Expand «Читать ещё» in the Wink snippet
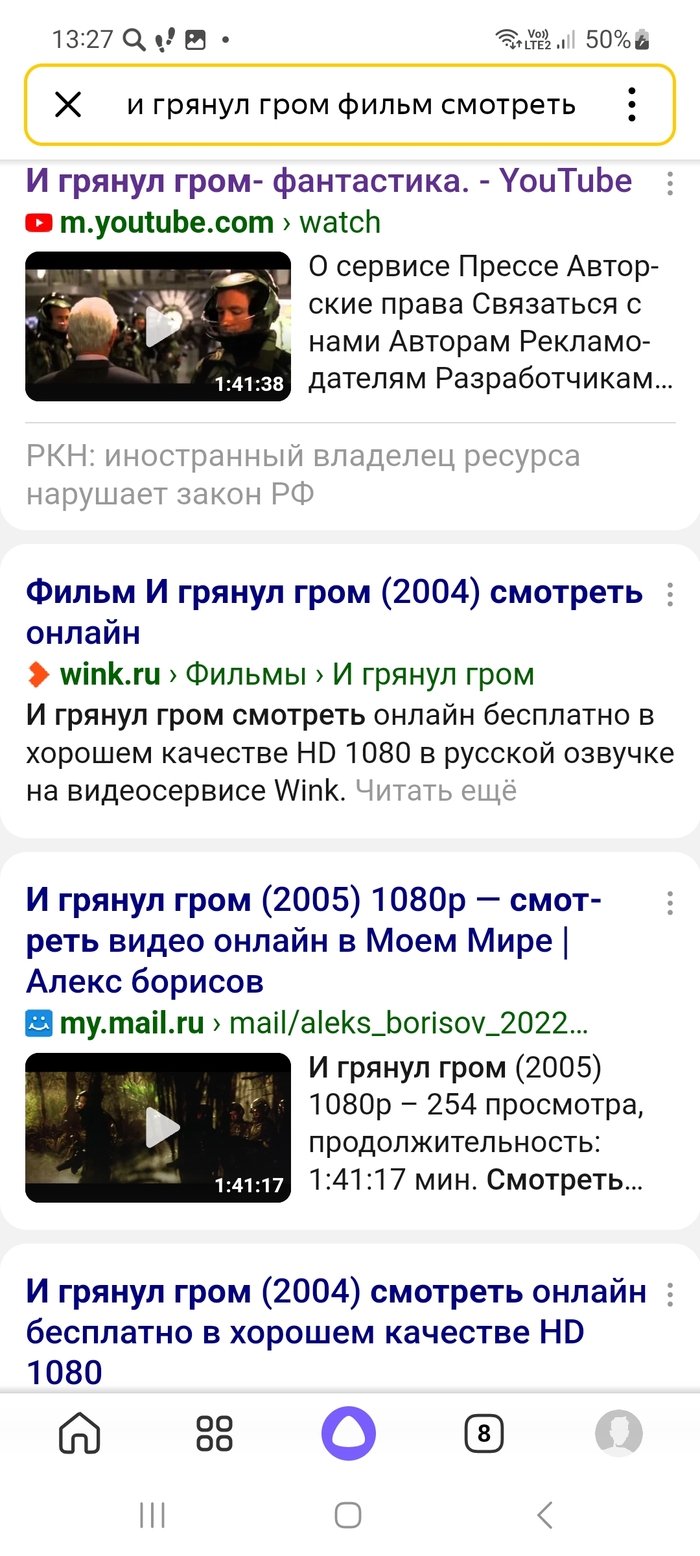 tap(437, 791)
